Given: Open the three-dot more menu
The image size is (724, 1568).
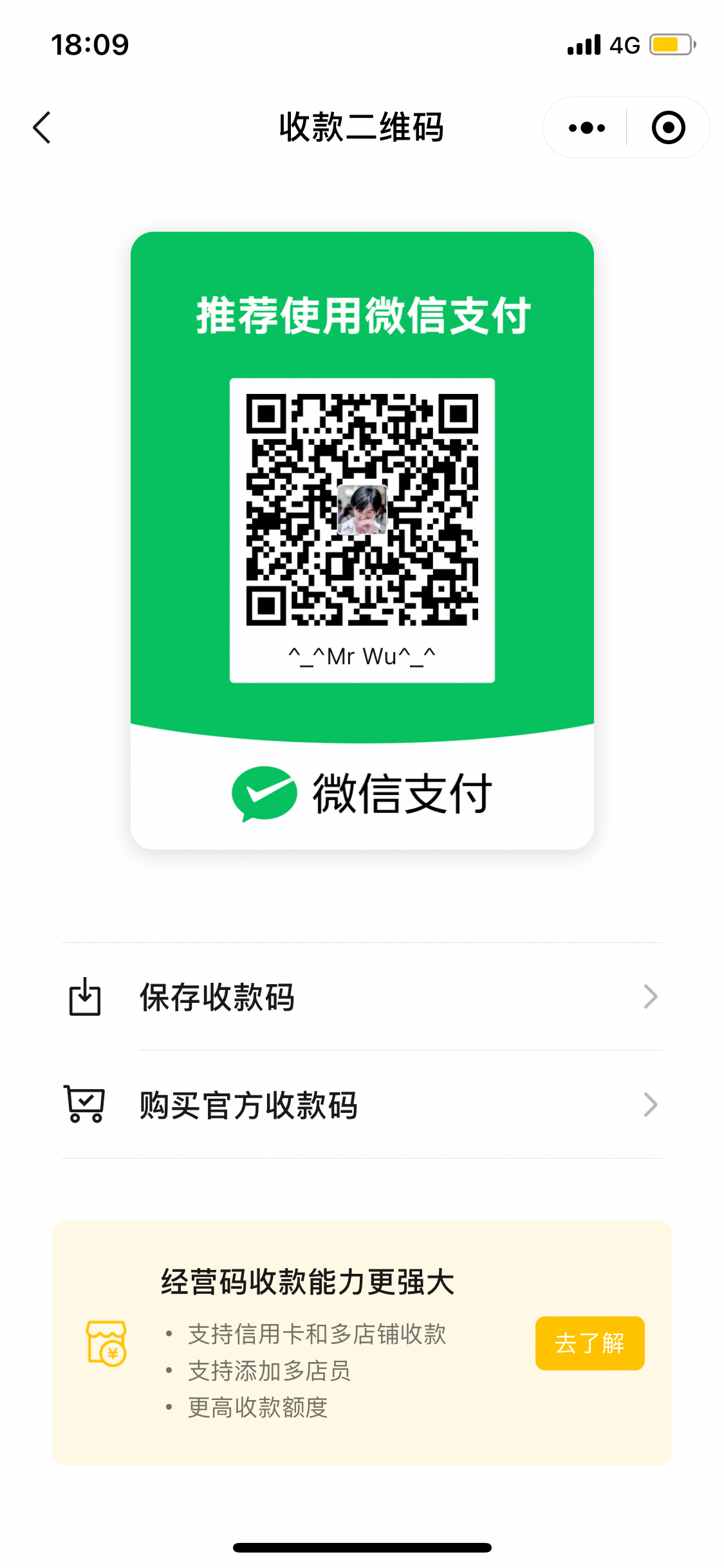Looking at the screenshot, I should coord(586,127).
